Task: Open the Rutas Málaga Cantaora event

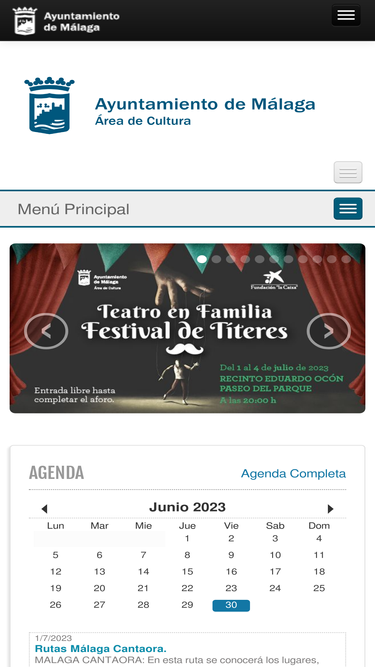Action: click(x=100, y=649)
